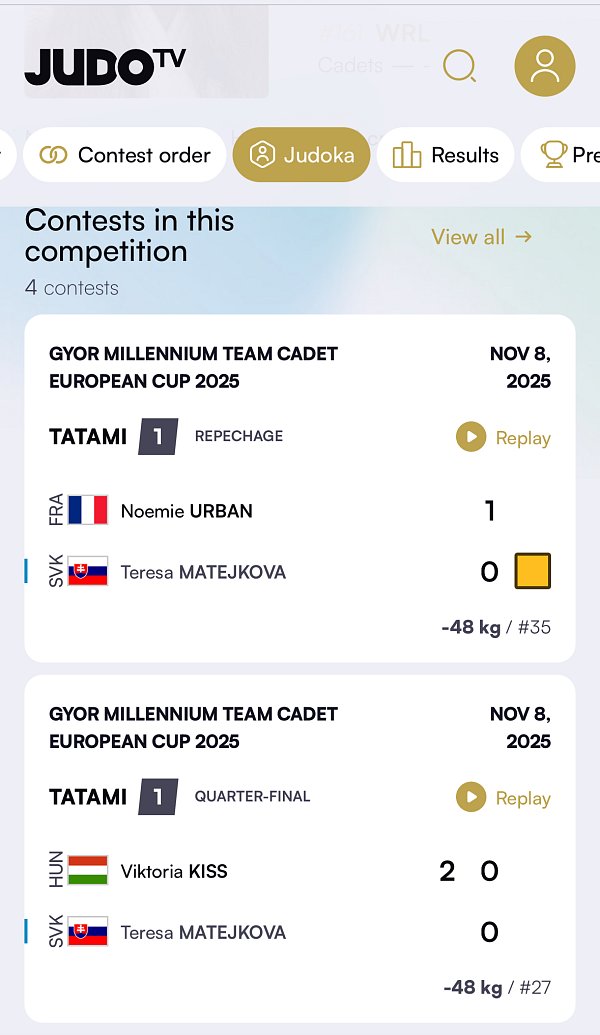Select the Judoka tab
The image size is (600, 1035).
(301, 155)
